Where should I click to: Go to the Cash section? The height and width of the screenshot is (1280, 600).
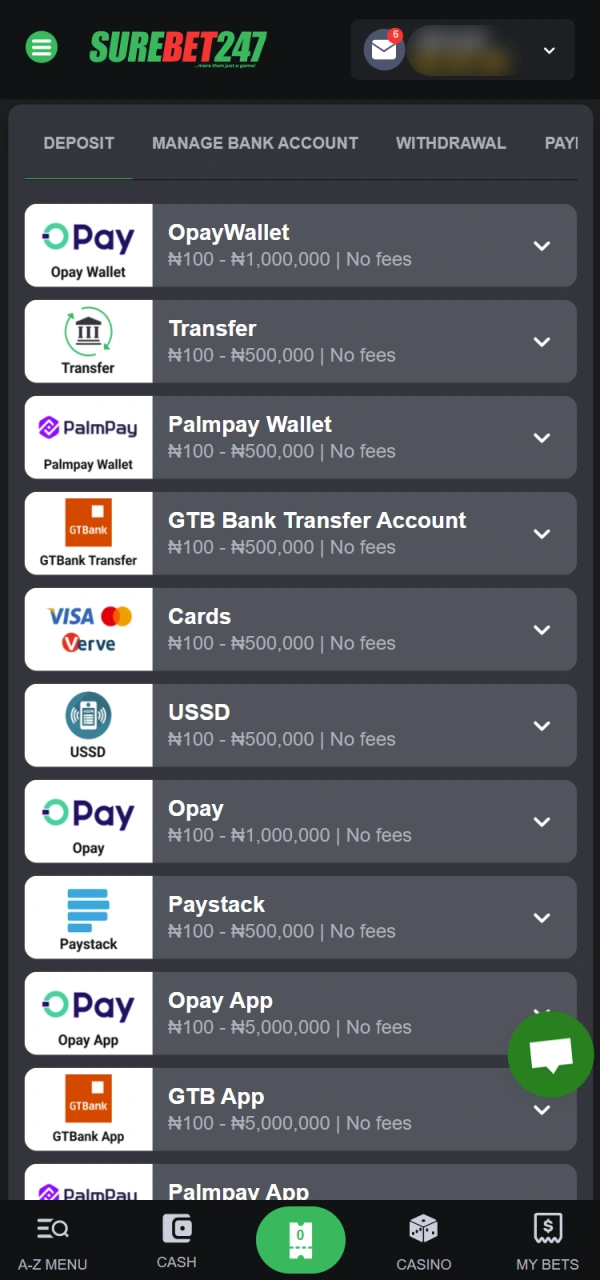[176, 1242]
